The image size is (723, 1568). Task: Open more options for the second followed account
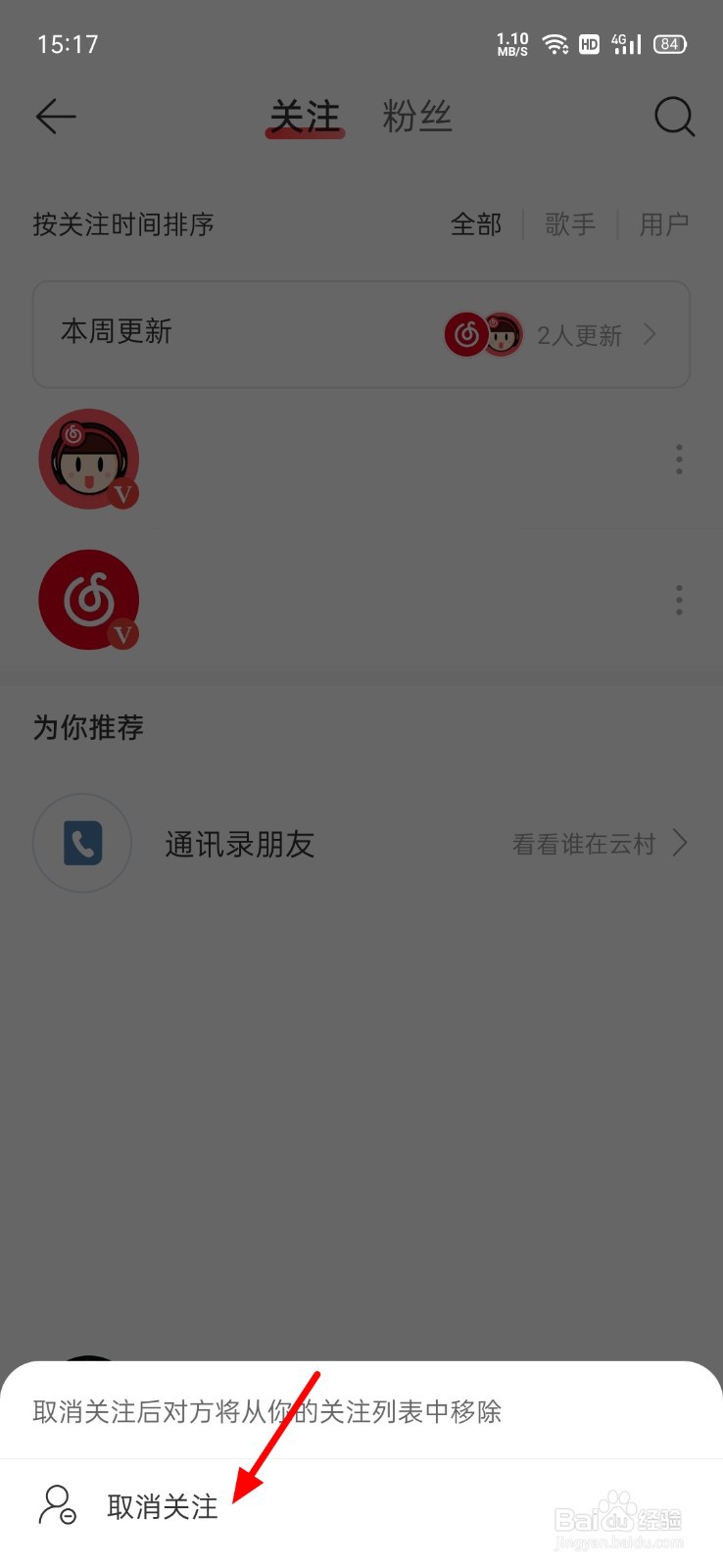click(x=678, y=600)
